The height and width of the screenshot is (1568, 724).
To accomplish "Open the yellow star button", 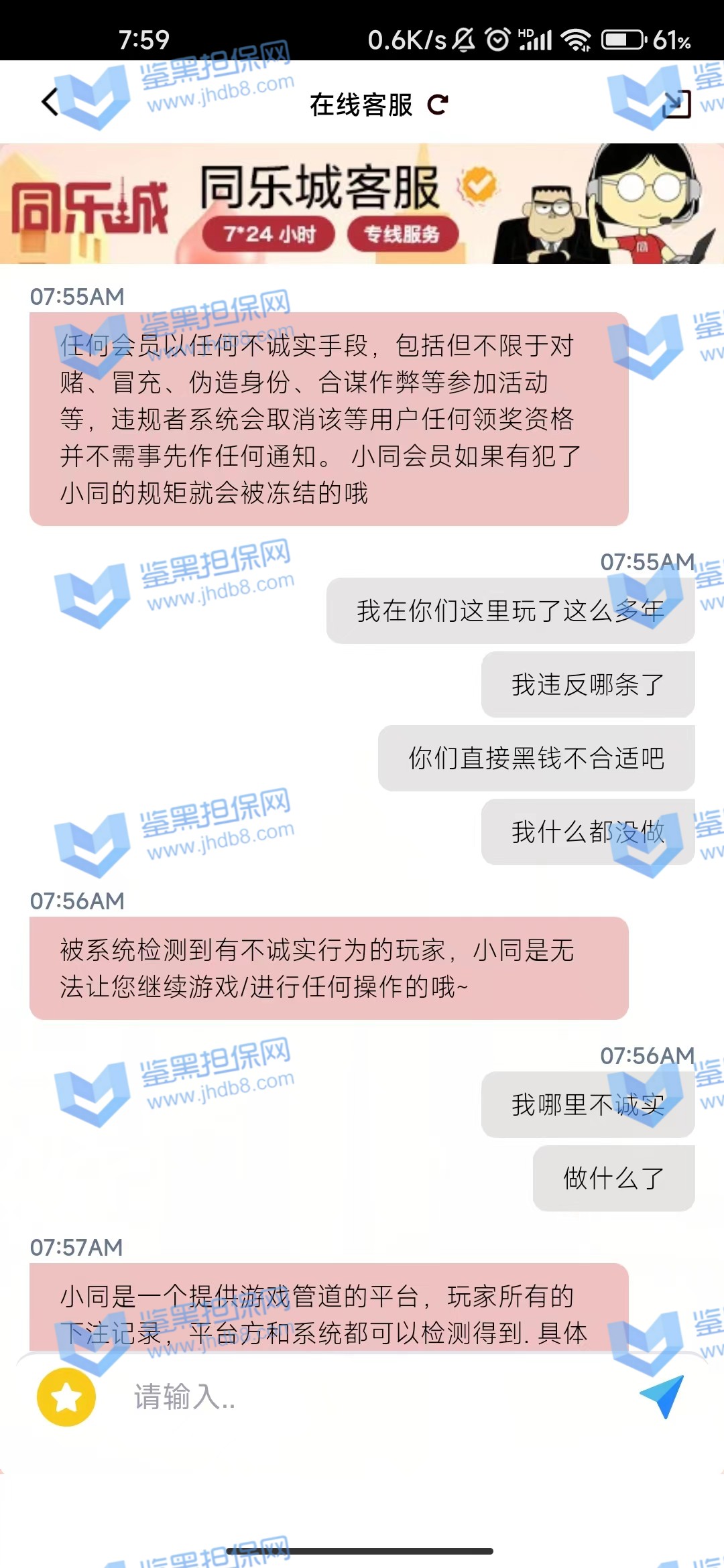I will tap(66, 1397).
